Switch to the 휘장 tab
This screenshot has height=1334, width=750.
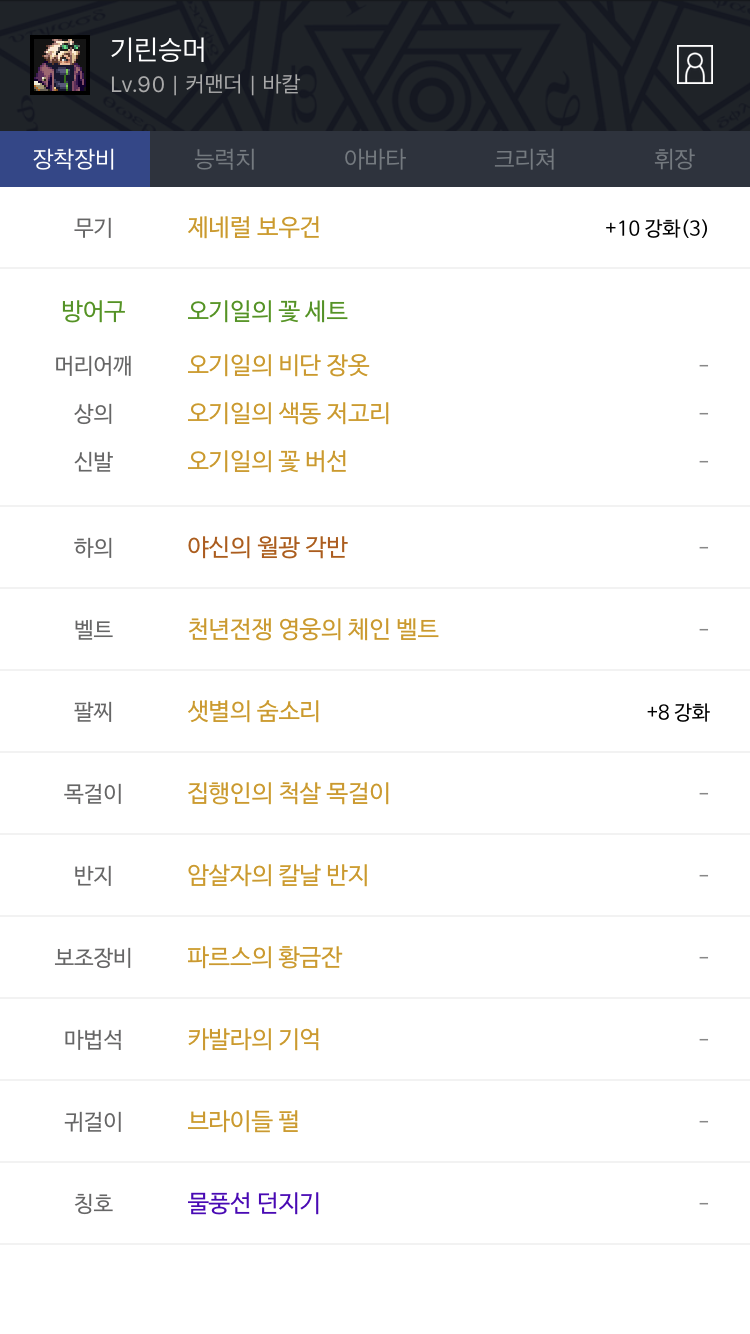(x=674, y=159)
